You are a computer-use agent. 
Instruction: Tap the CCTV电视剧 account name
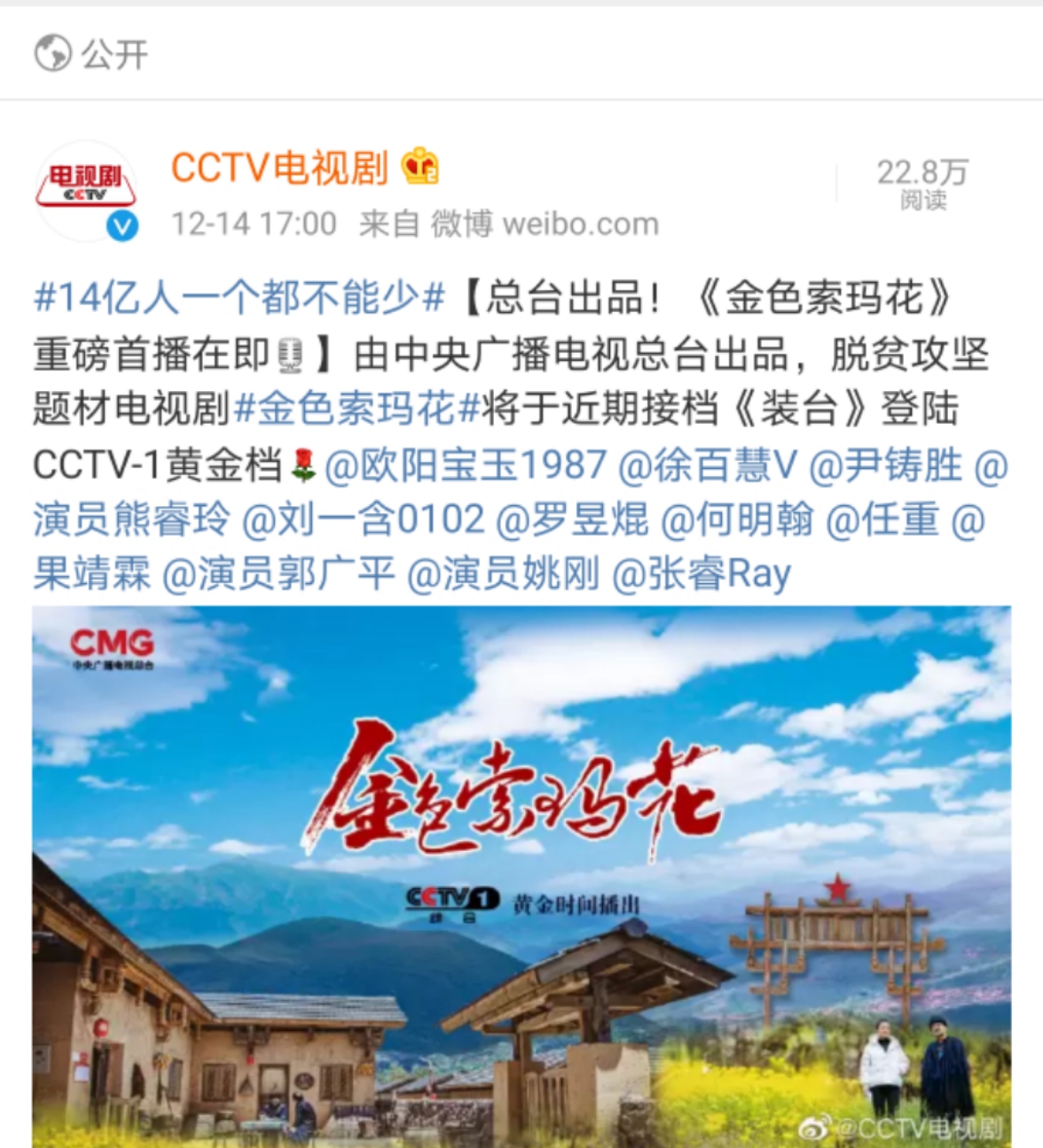279,168
